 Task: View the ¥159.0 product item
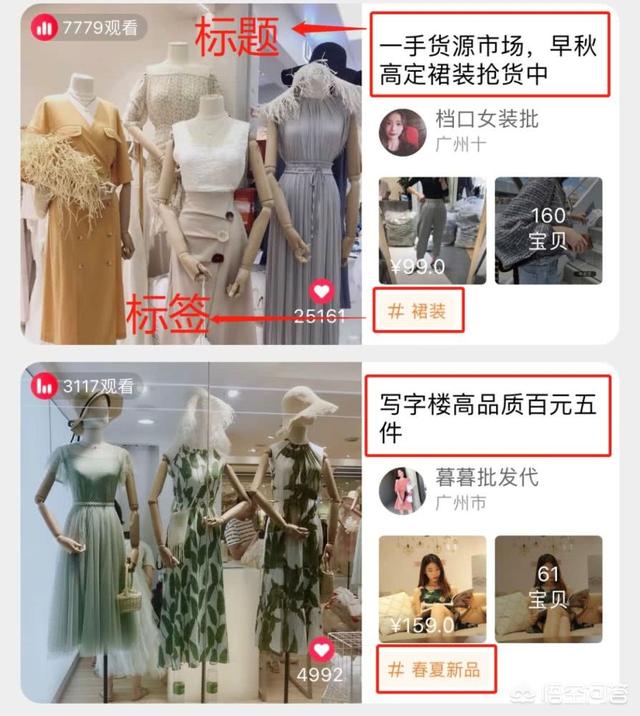(432, 589)
